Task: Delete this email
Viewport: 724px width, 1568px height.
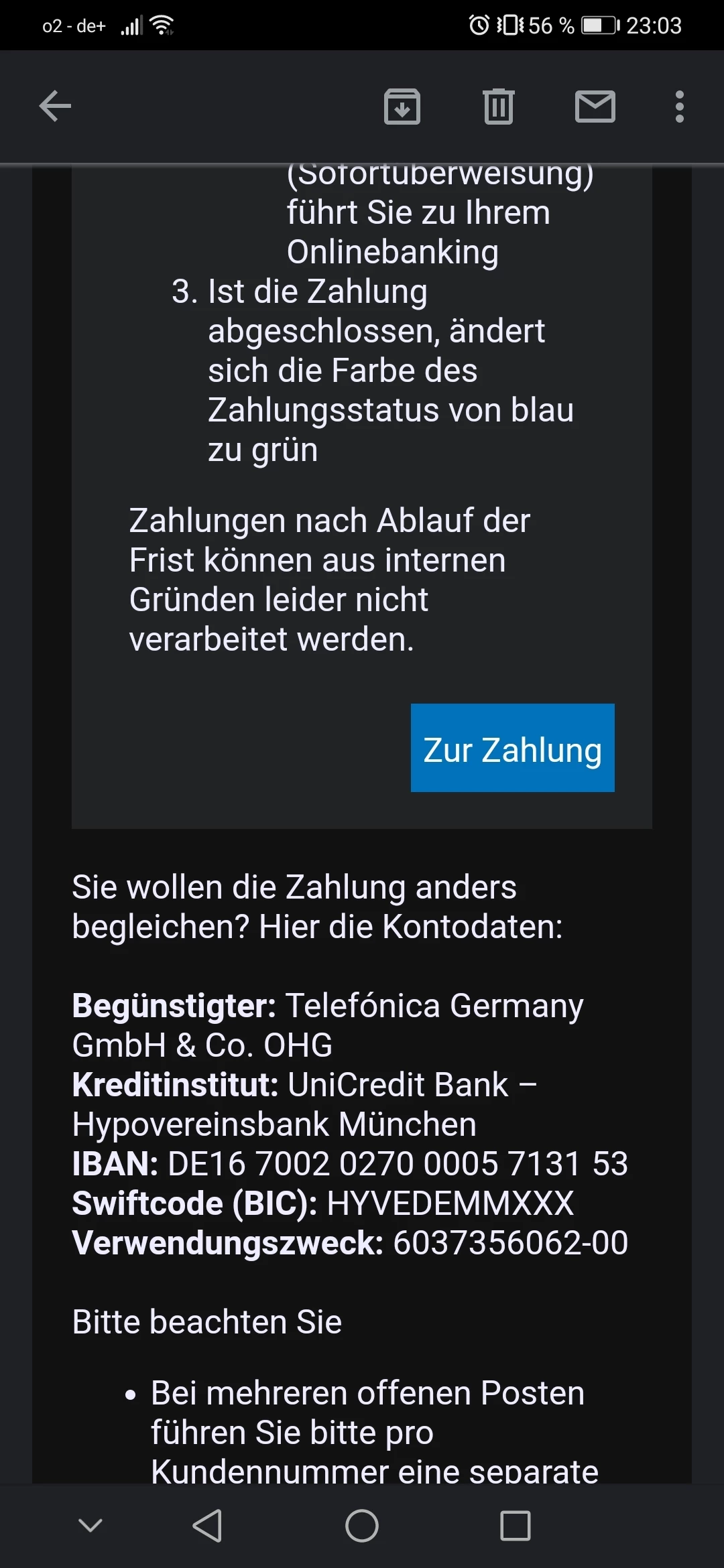Action: pyautogui.click(x=499, y=107)
